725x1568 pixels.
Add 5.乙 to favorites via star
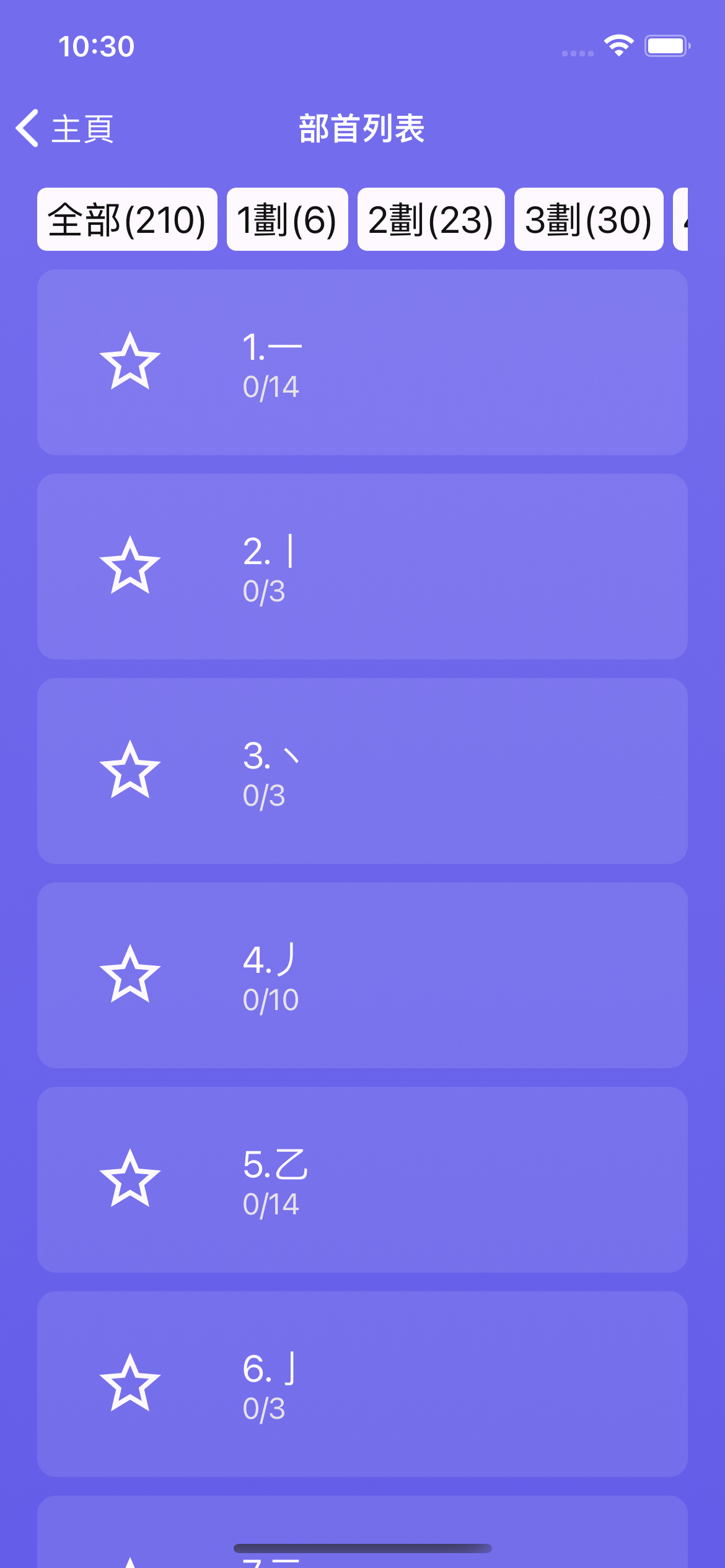click(x=130, y=1179)
